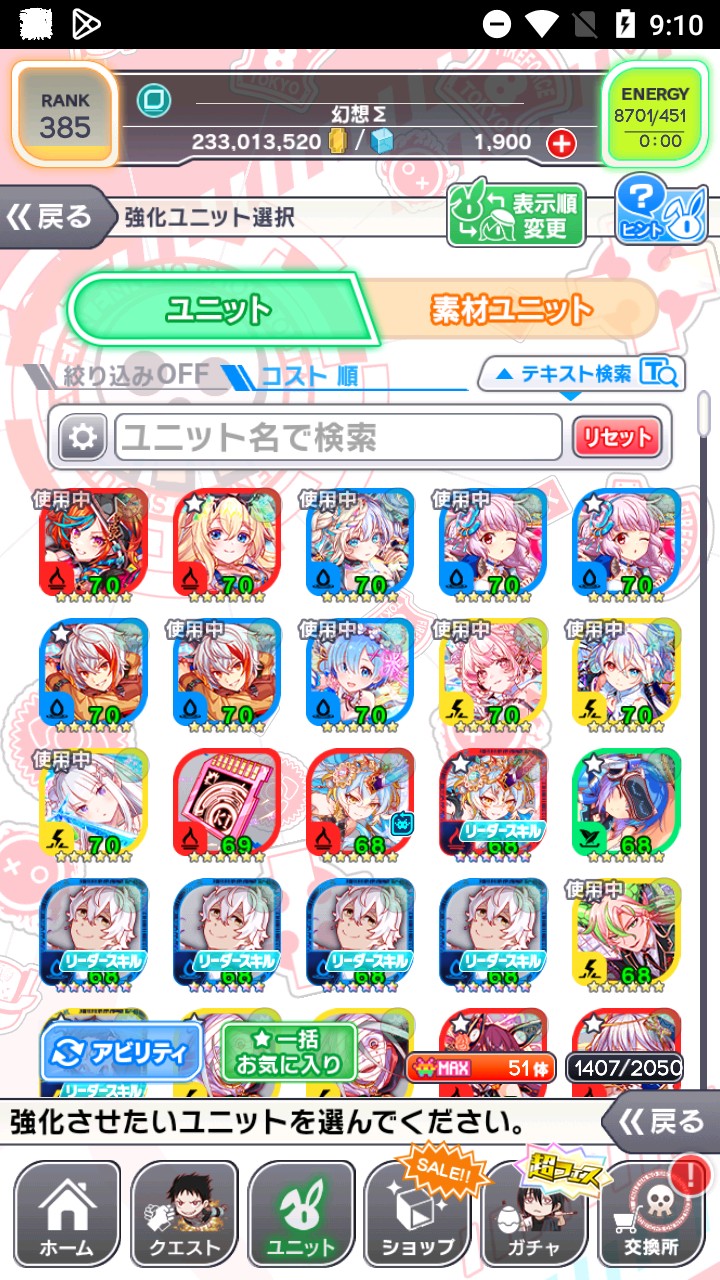Add crystals with the red plus icon
Image resolution: width=720 pixels, height=1280 pixels.
pyautogui.click(x=561, y=143)
